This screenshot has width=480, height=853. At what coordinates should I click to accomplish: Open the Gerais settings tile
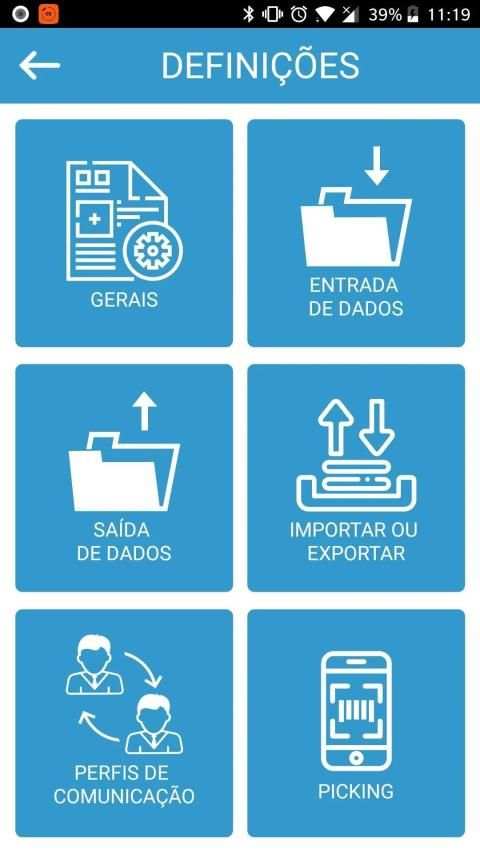124,233
